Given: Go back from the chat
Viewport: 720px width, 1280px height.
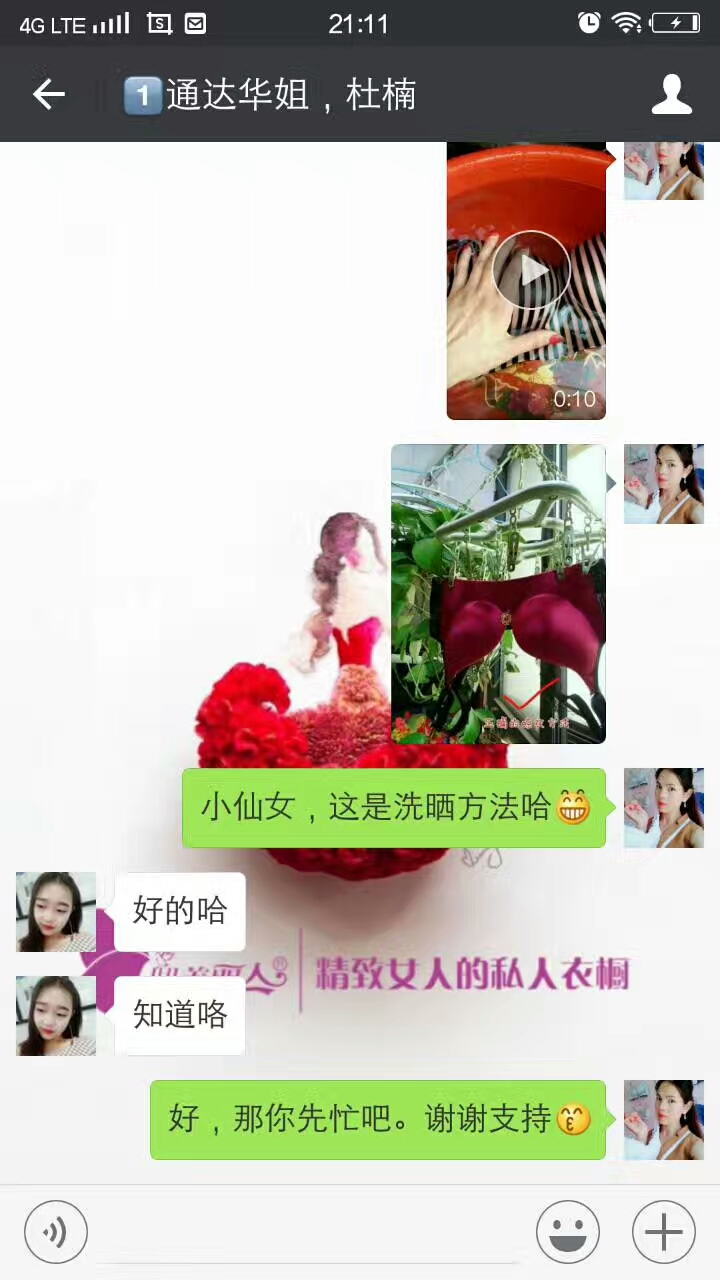Looking at the screenshot, I should [x=48, y=95].
